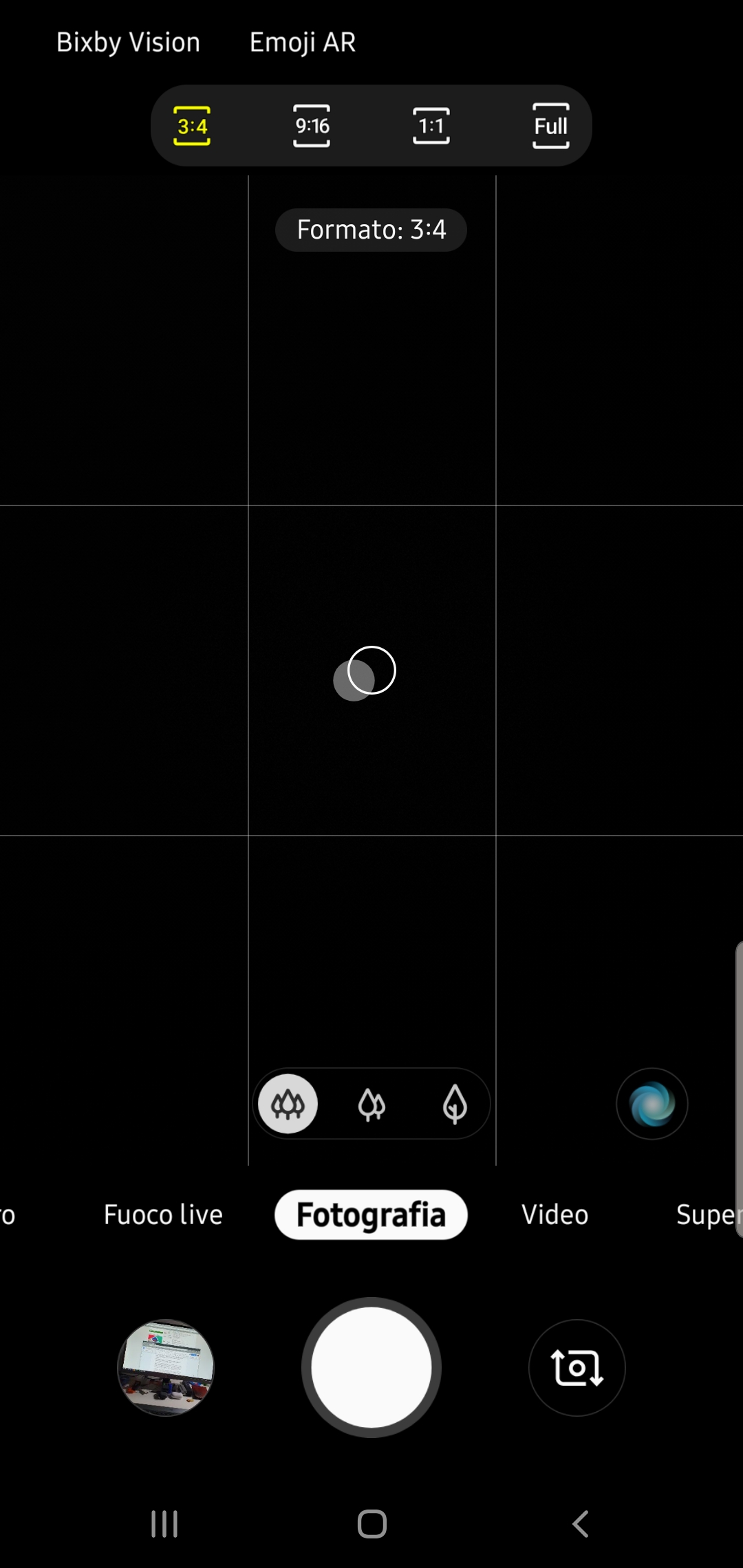This screenshot has height=1568, width=743.
Task: Take a photo with the shutter button
Action: coord(371,1367)
